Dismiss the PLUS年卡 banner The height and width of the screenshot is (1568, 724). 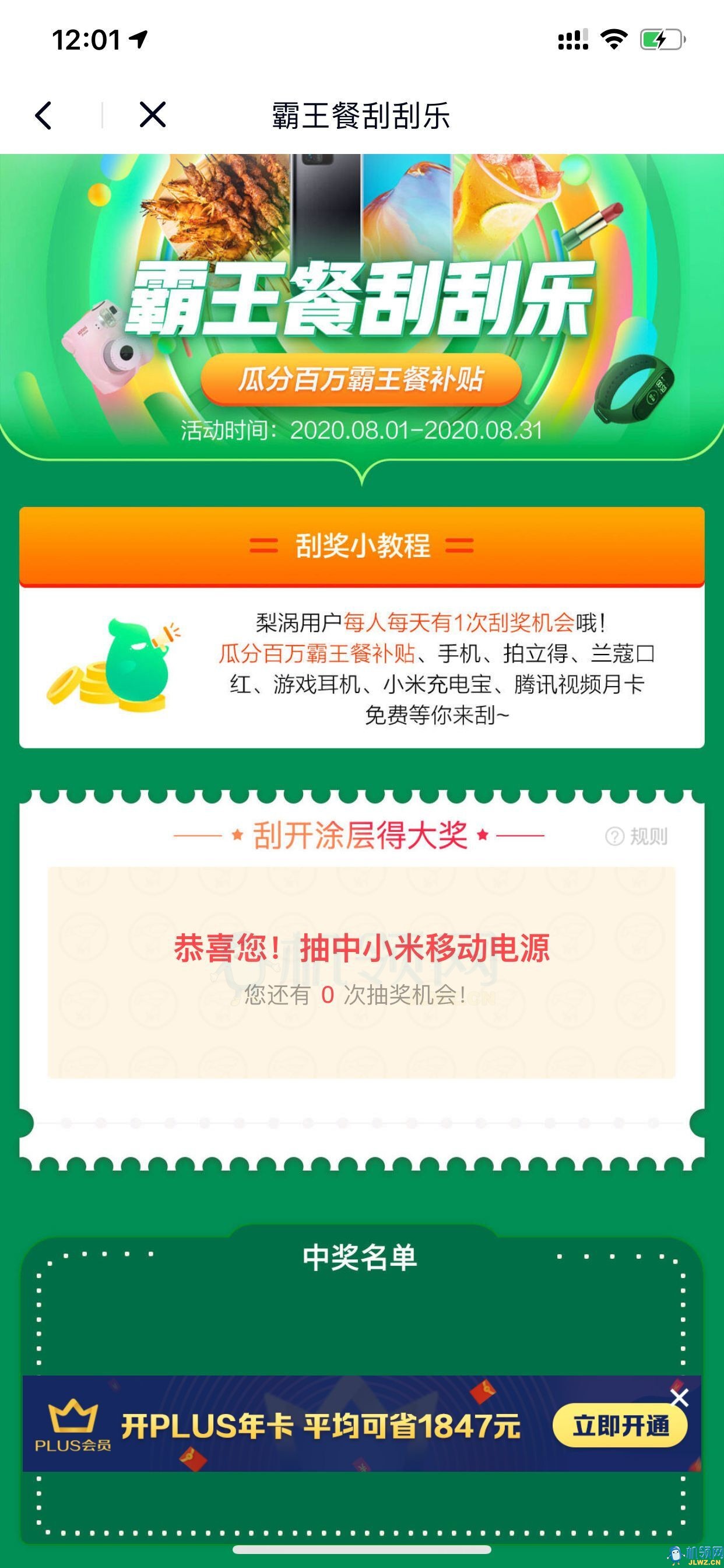point(679,1398)
